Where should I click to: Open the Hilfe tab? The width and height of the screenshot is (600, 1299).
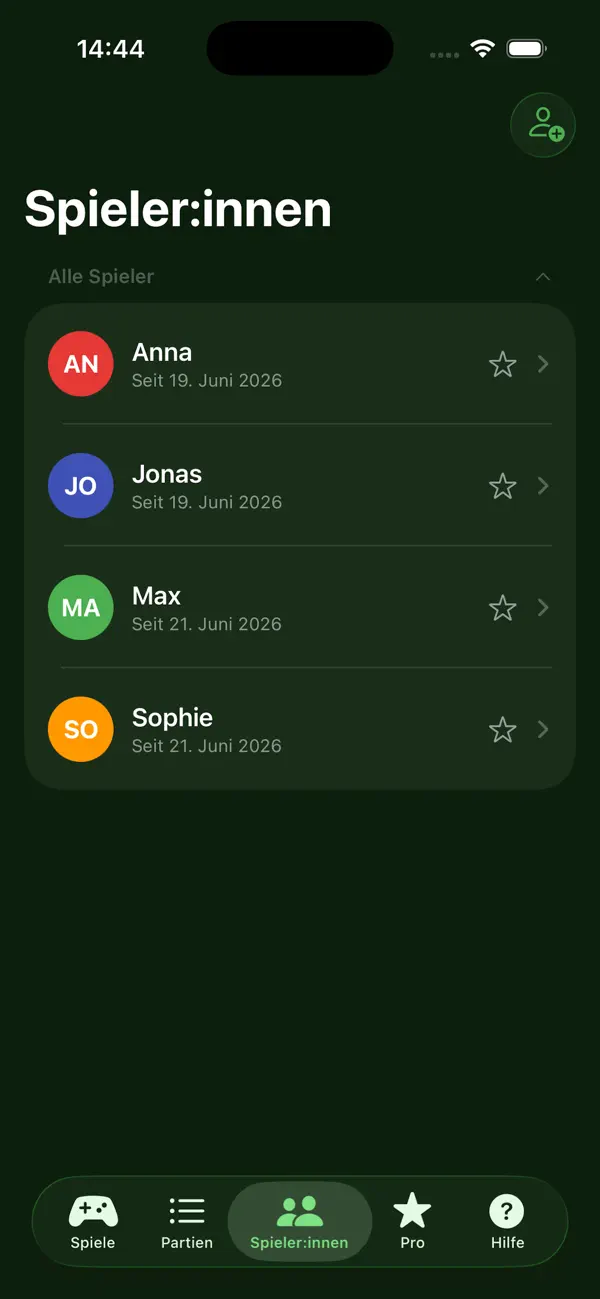pos(507,1222)
